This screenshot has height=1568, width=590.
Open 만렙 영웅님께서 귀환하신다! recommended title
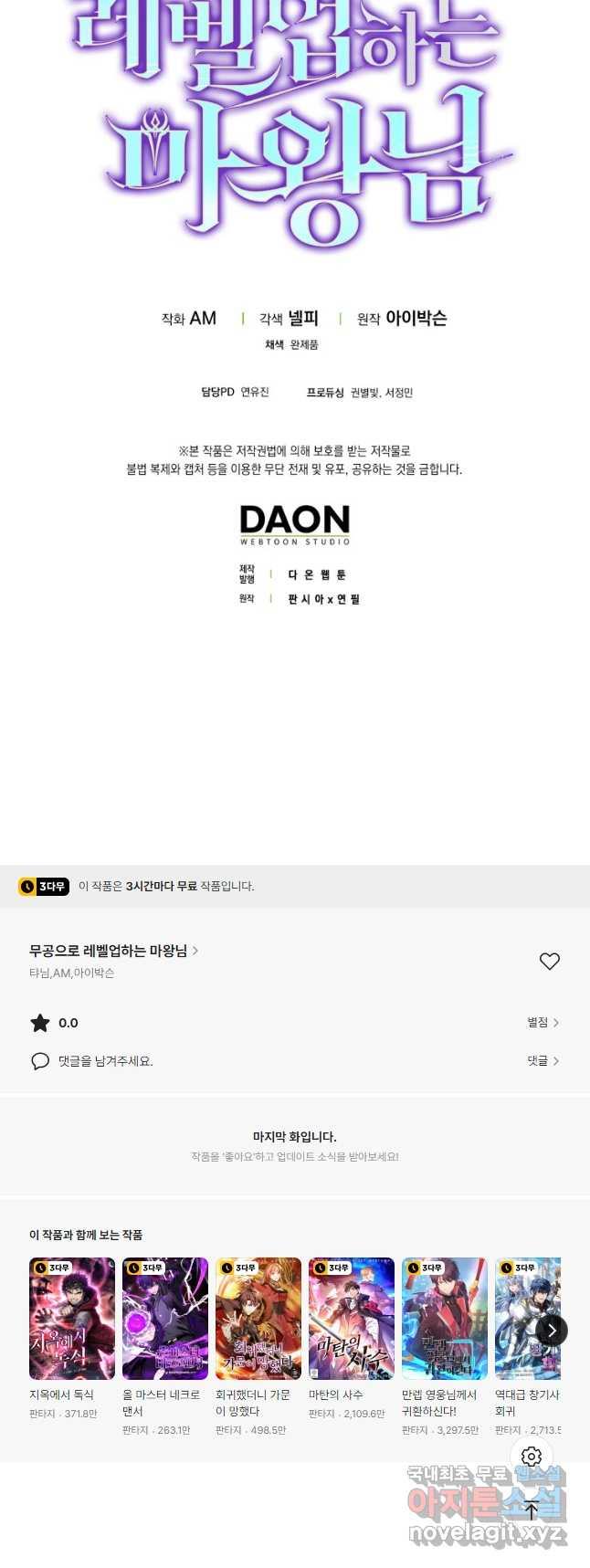(445, 1319)
